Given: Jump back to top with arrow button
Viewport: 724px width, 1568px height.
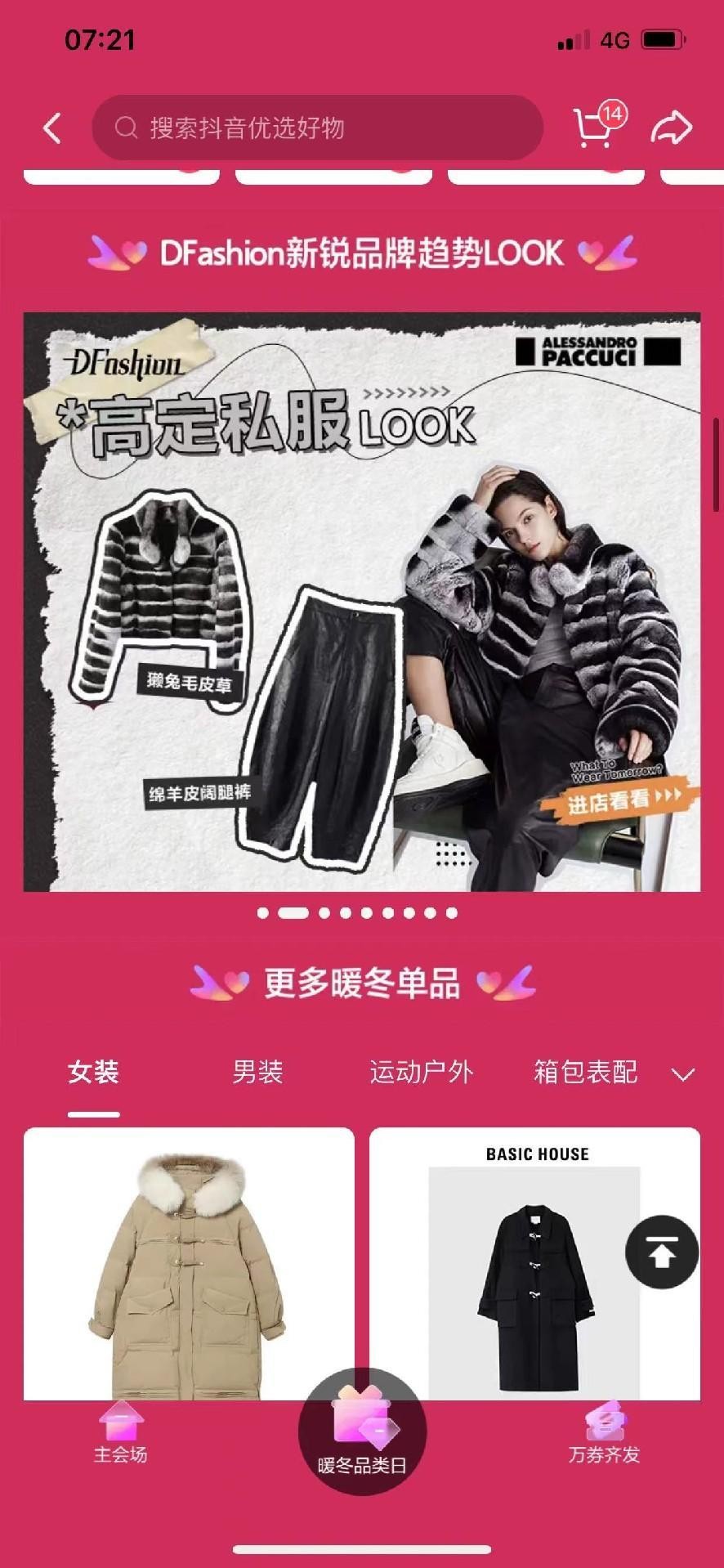Looking at the screenshot, I should pos(662,1252).
